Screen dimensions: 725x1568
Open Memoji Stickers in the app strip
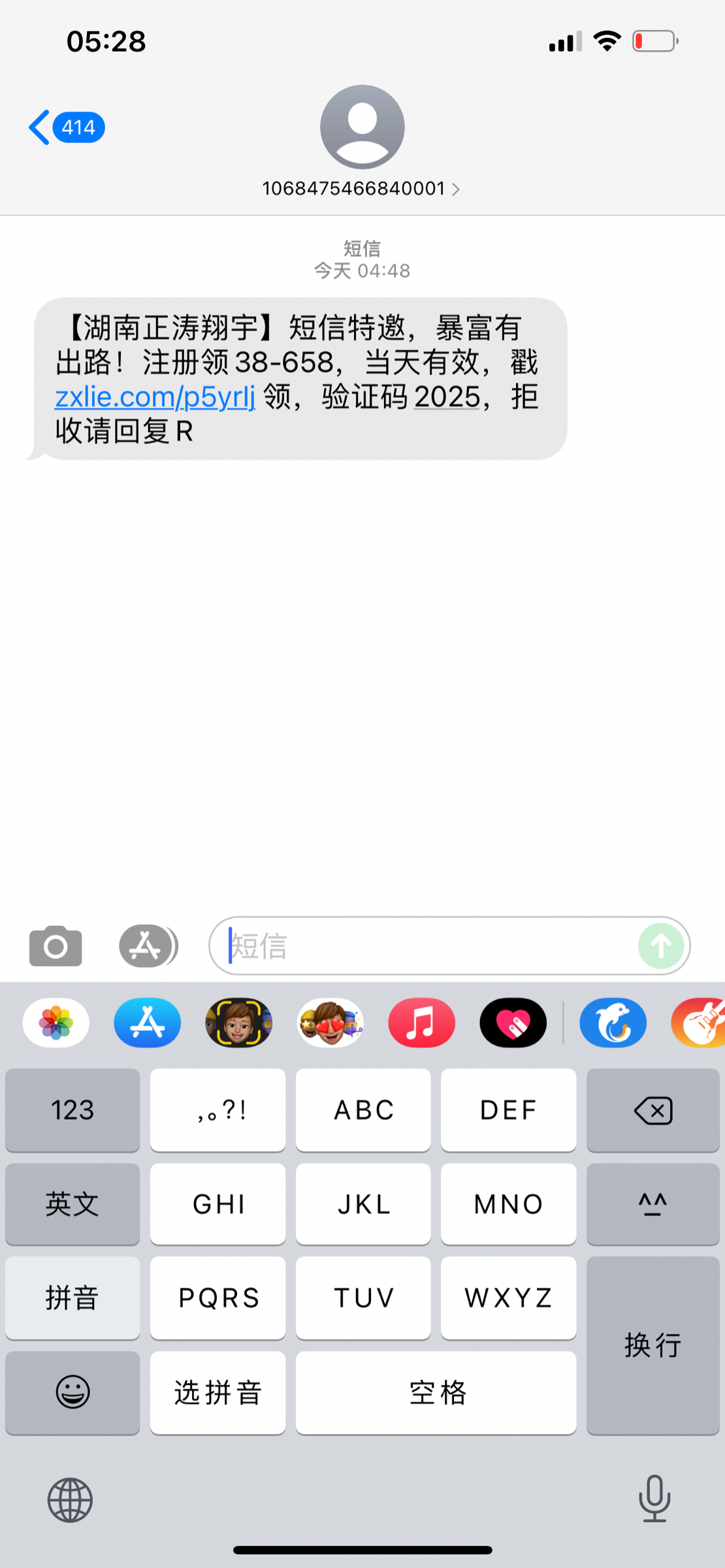pyautogui.click(x=330, y=1022)
